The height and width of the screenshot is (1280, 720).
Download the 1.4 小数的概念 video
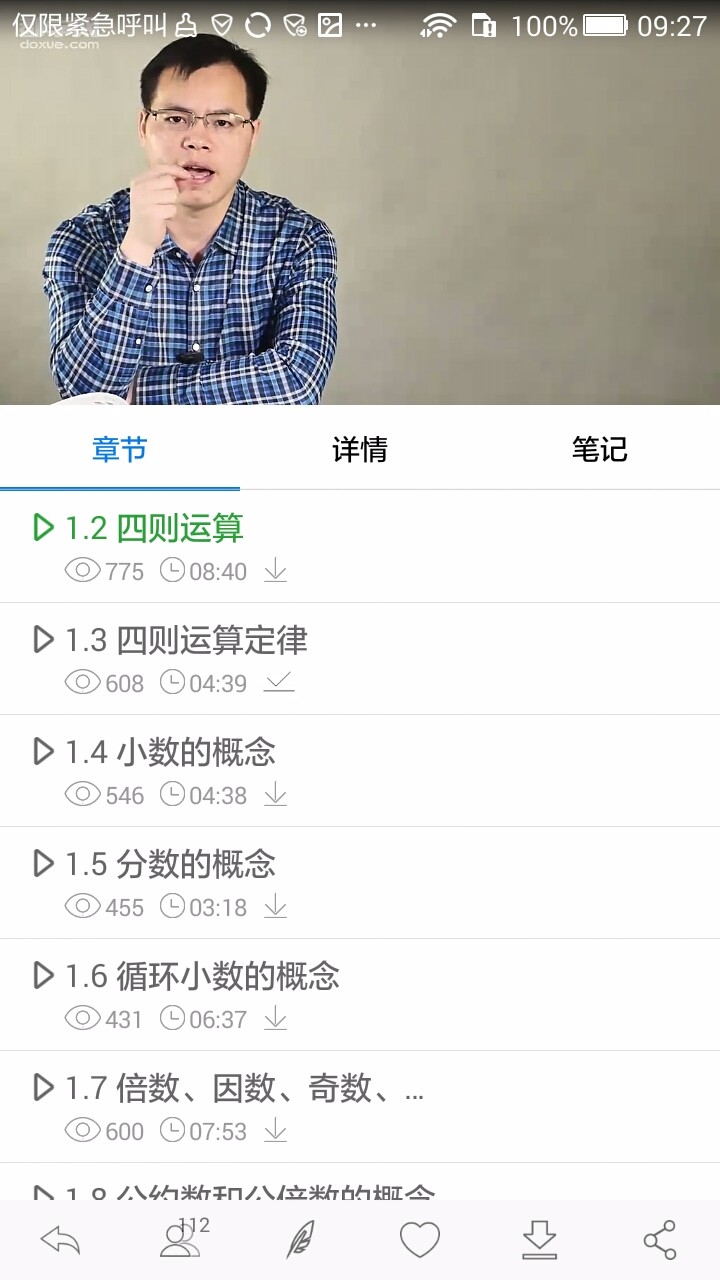tap(275, 796)
